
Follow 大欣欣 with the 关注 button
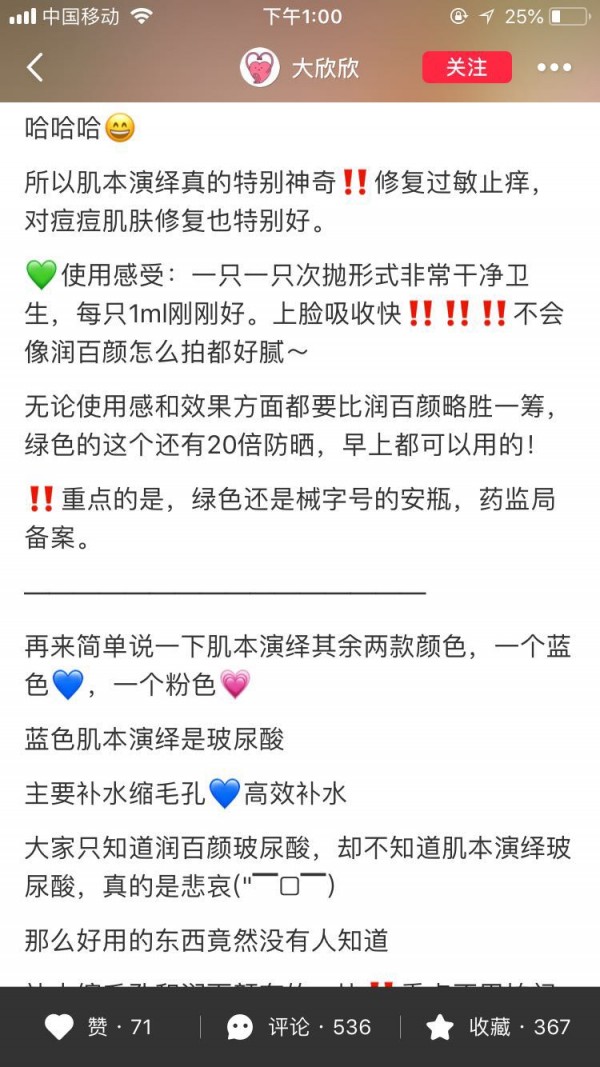tap(466, 67)
